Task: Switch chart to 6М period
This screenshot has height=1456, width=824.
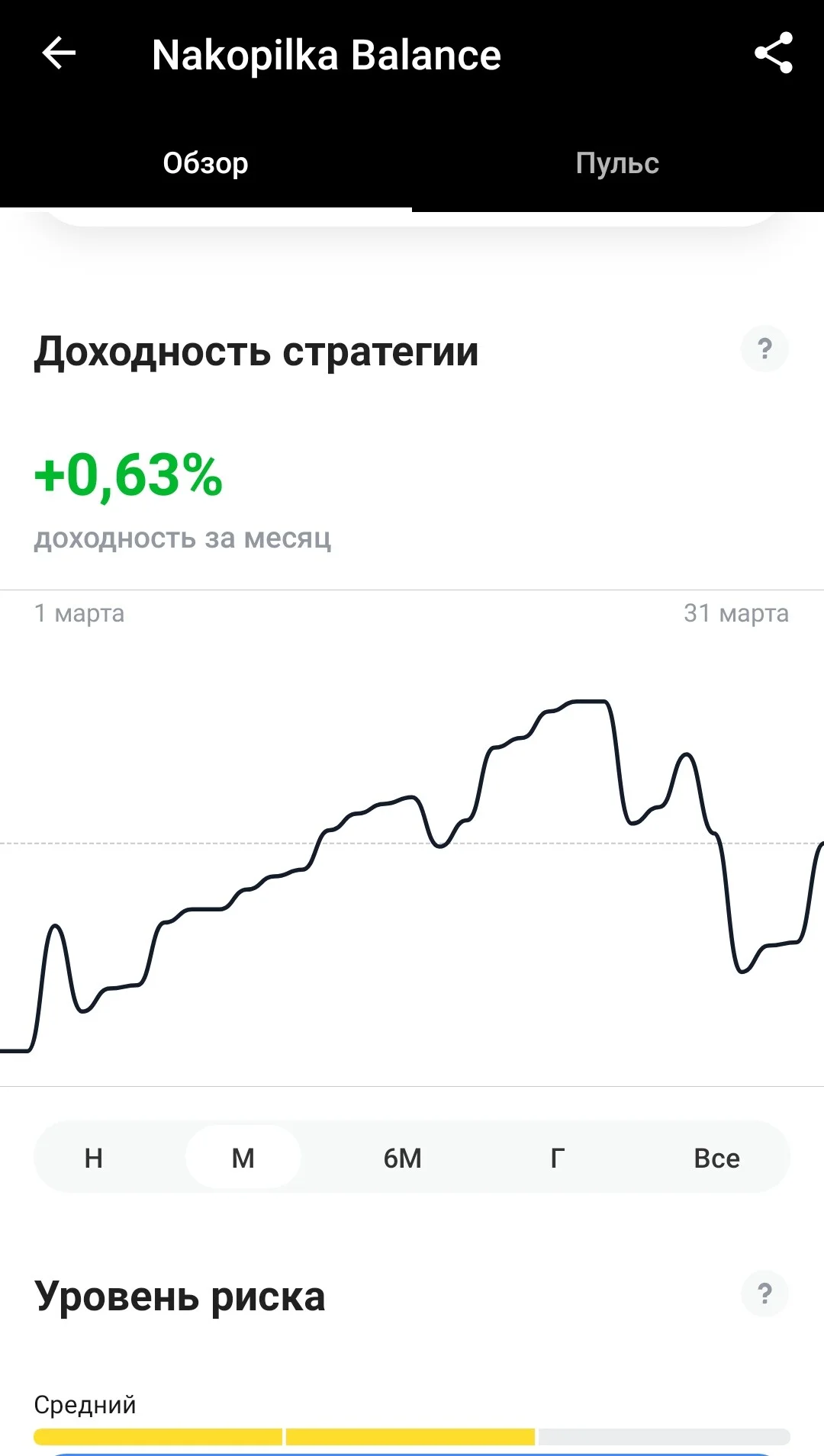Action: [x=403, y=1158]
